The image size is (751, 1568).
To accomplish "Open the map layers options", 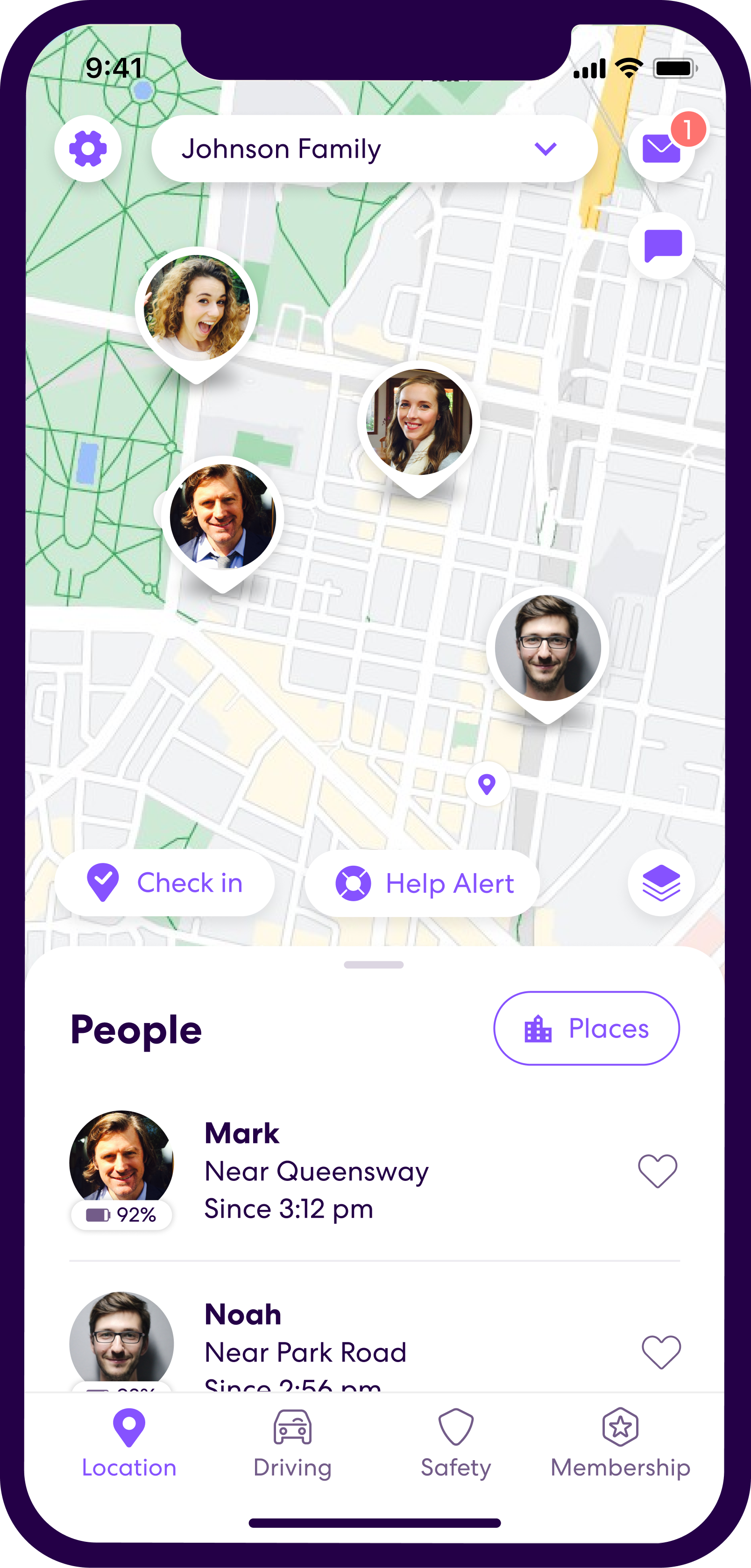I will (661, 883).
